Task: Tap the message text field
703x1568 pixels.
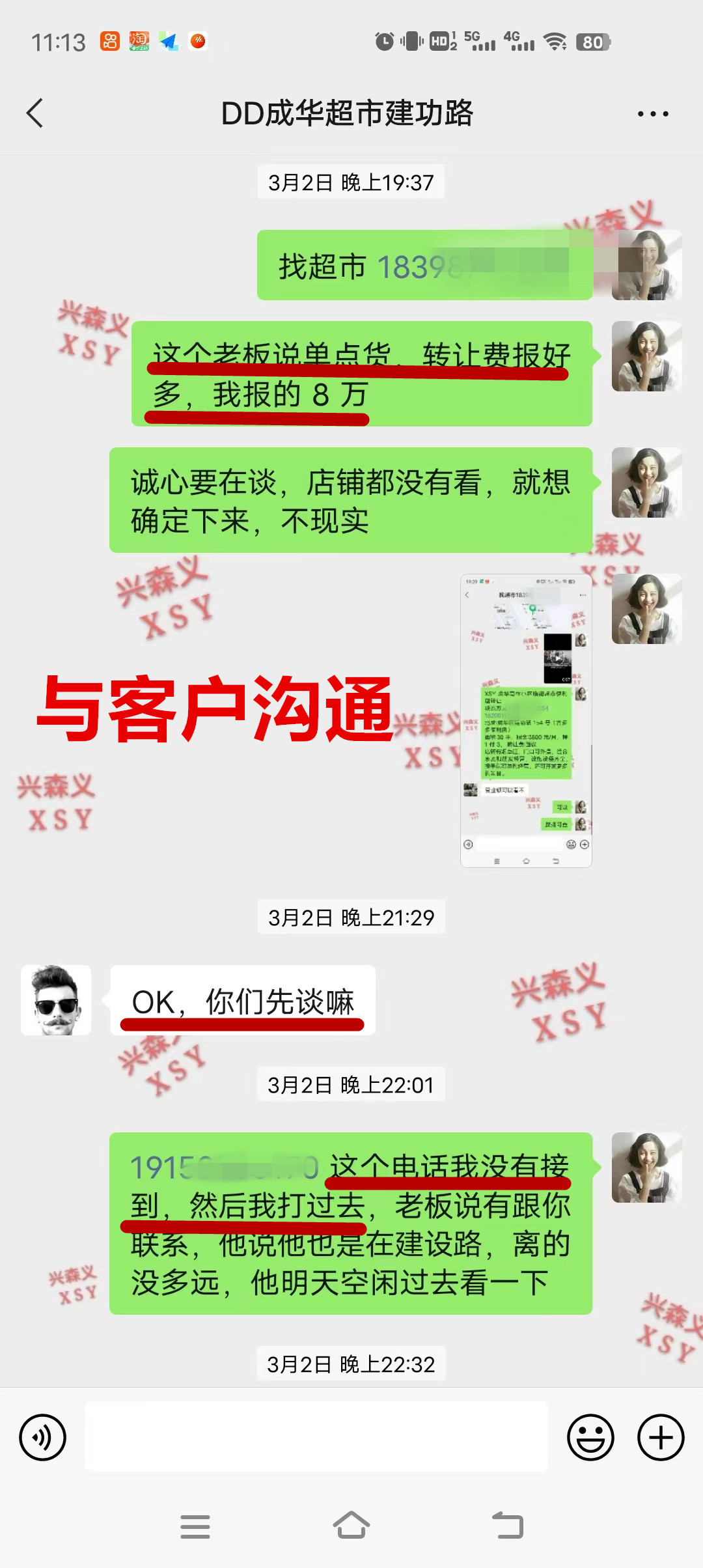Action: [x=316, y=1437]
